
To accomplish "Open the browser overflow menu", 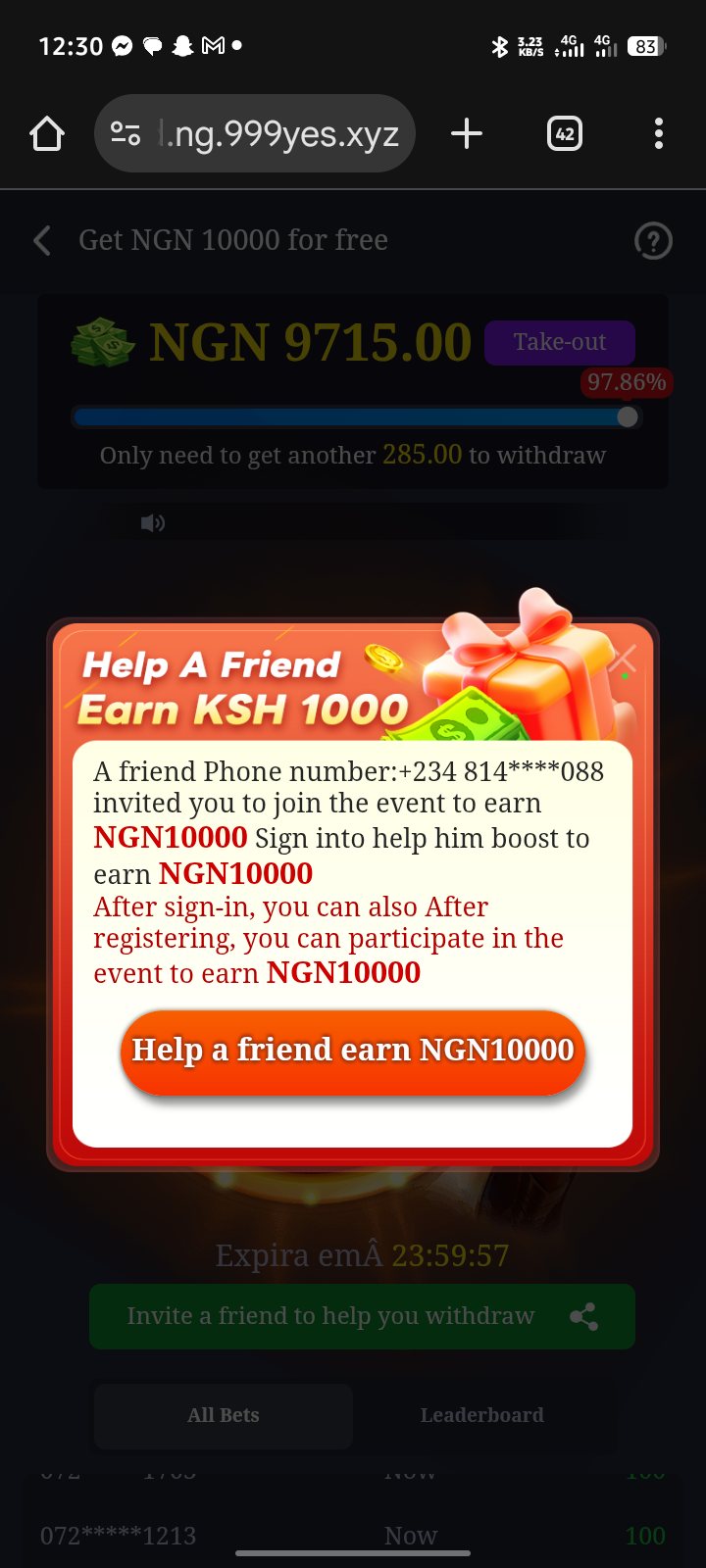I will (658, 133).
